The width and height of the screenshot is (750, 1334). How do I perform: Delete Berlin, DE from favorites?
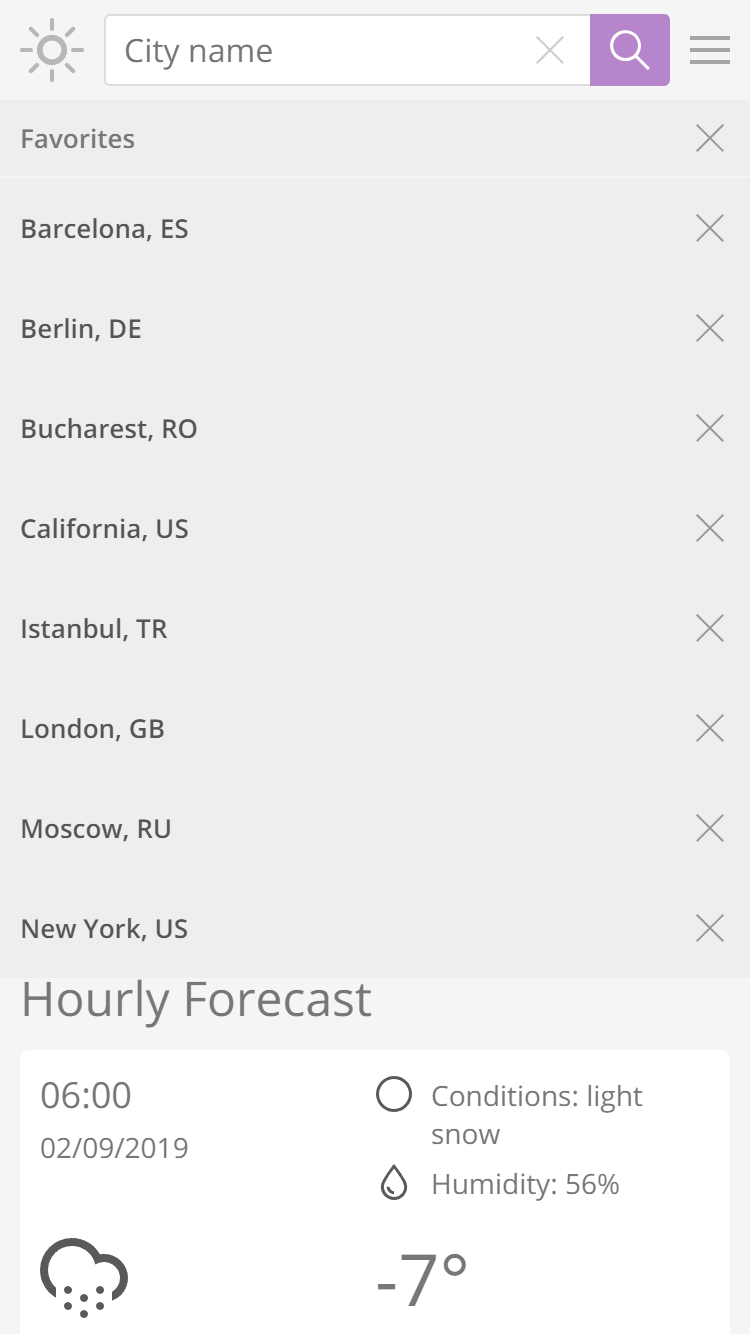(710, 329)
